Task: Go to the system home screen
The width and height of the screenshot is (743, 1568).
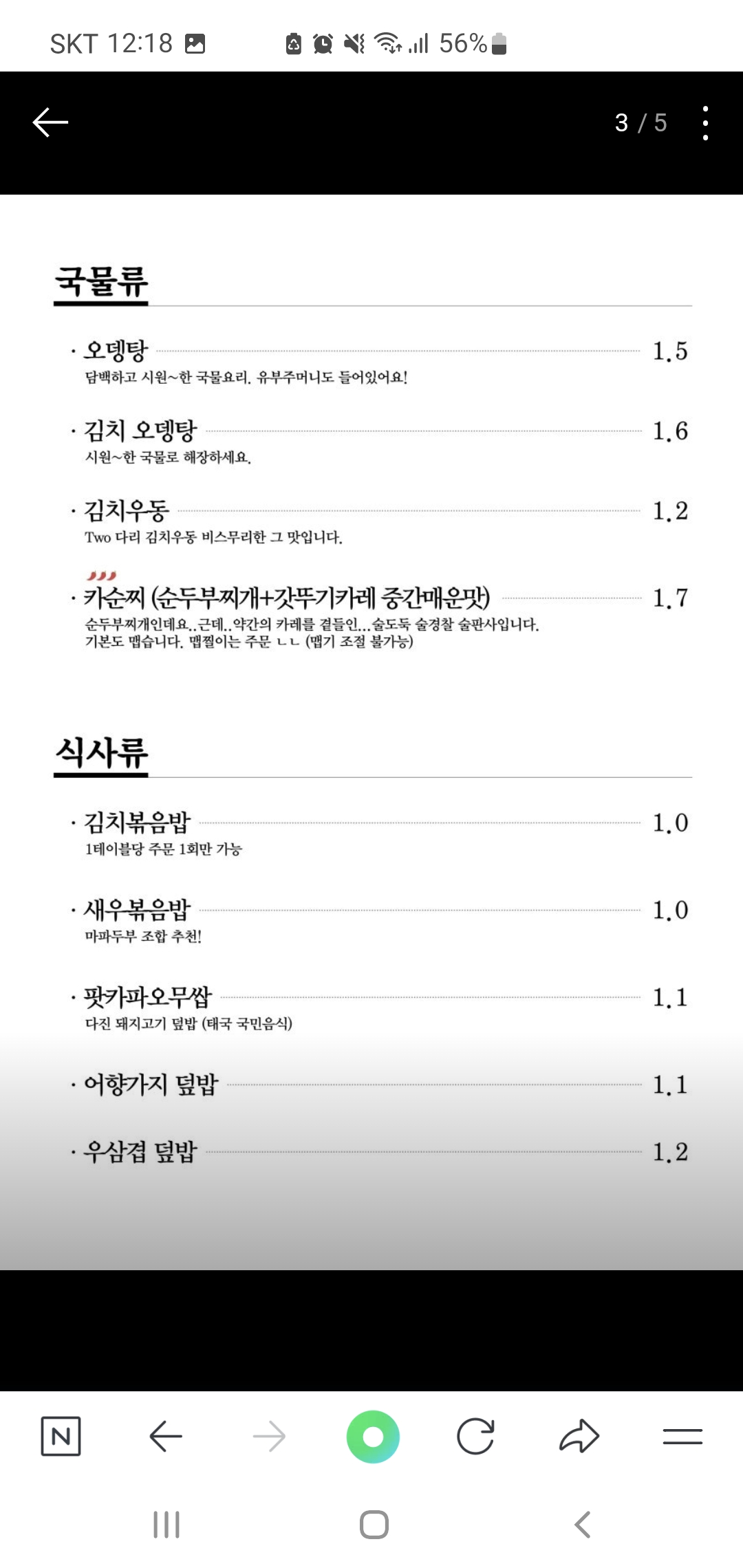Action: [374, 1525]
